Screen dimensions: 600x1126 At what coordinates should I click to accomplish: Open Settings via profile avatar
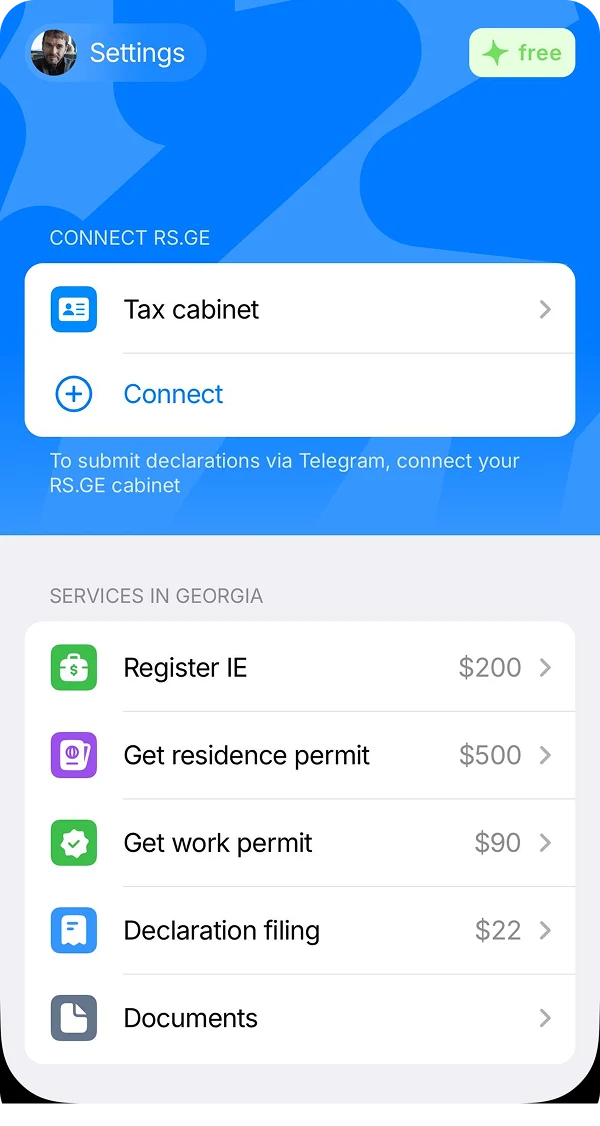[54, 53]
